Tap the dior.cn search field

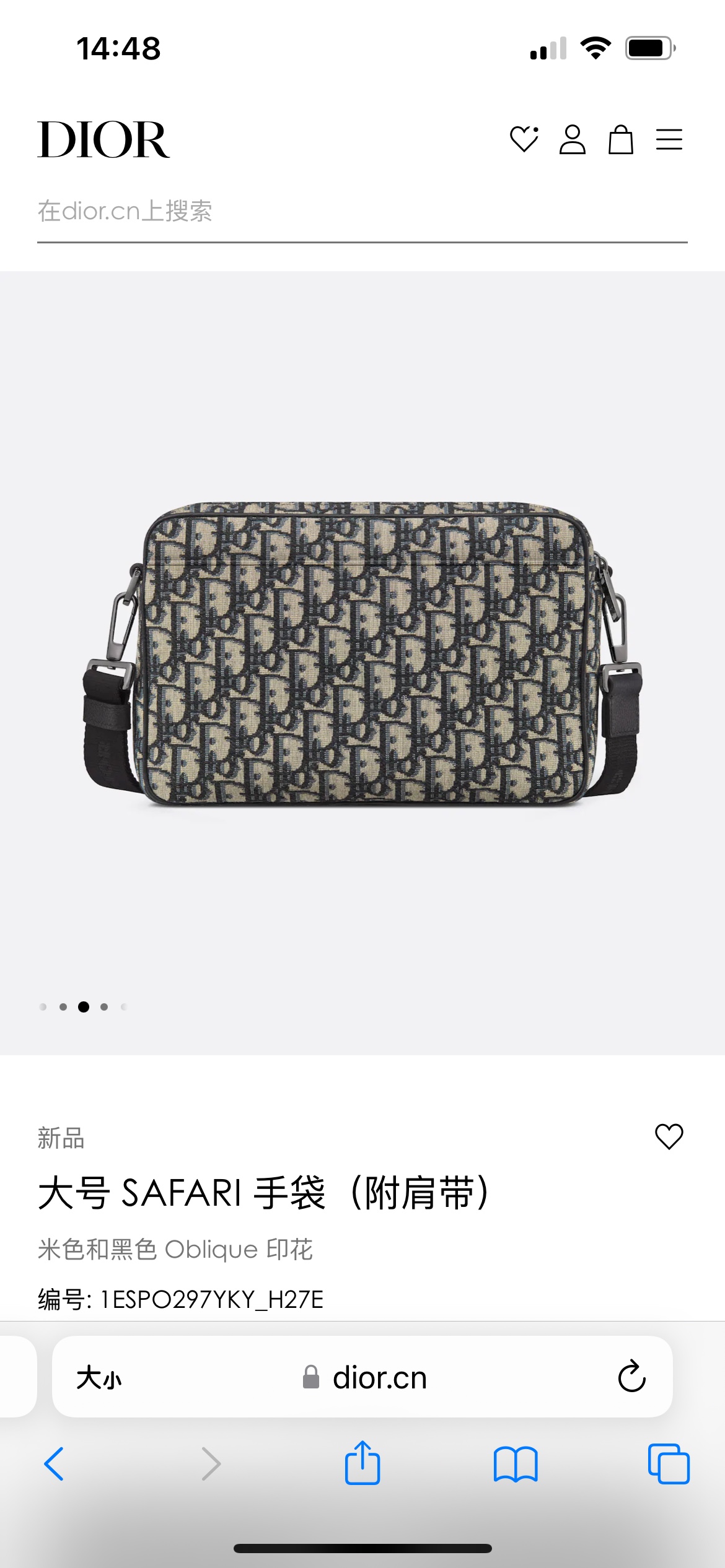362,212
